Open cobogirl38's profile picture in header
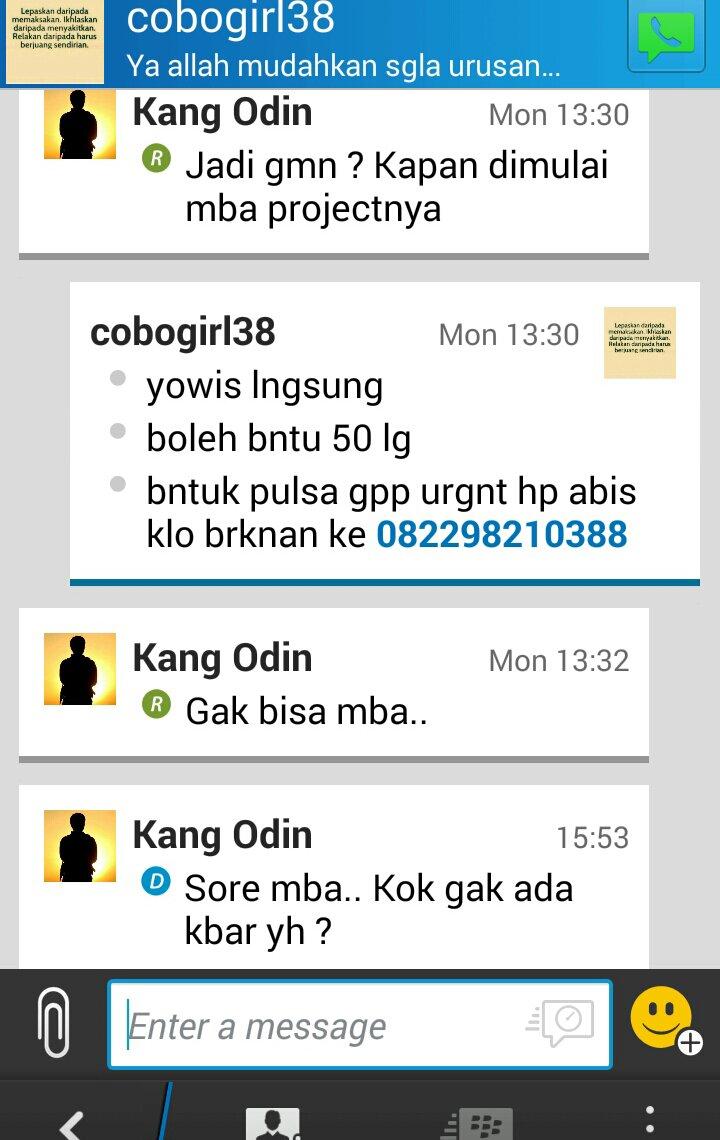Screen dimensions: 720x1140 [x=55, y=42]
